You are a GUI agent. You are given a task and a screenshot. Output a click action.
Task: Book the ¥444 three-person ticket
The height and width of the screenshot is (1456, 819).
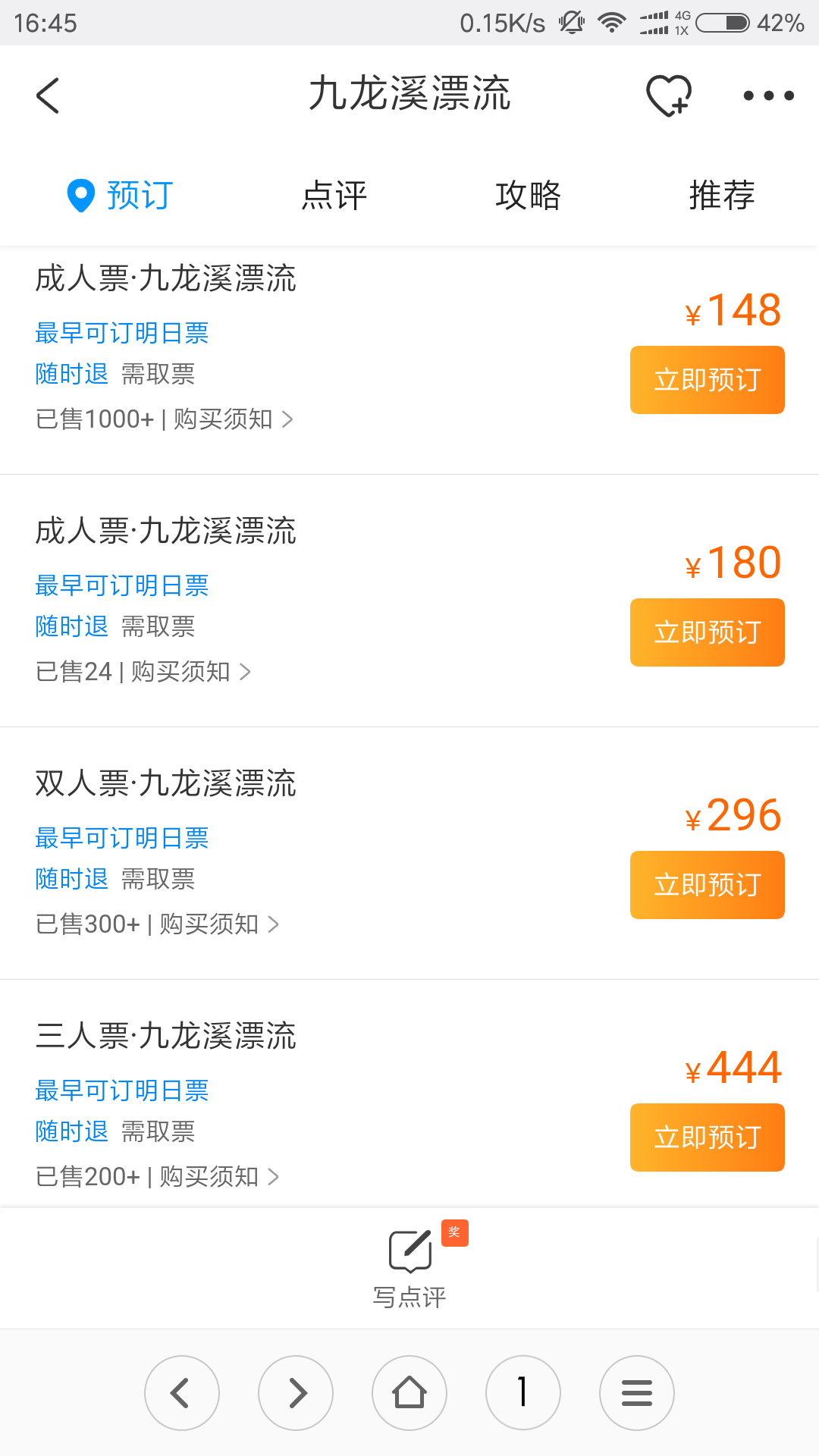707,1137
